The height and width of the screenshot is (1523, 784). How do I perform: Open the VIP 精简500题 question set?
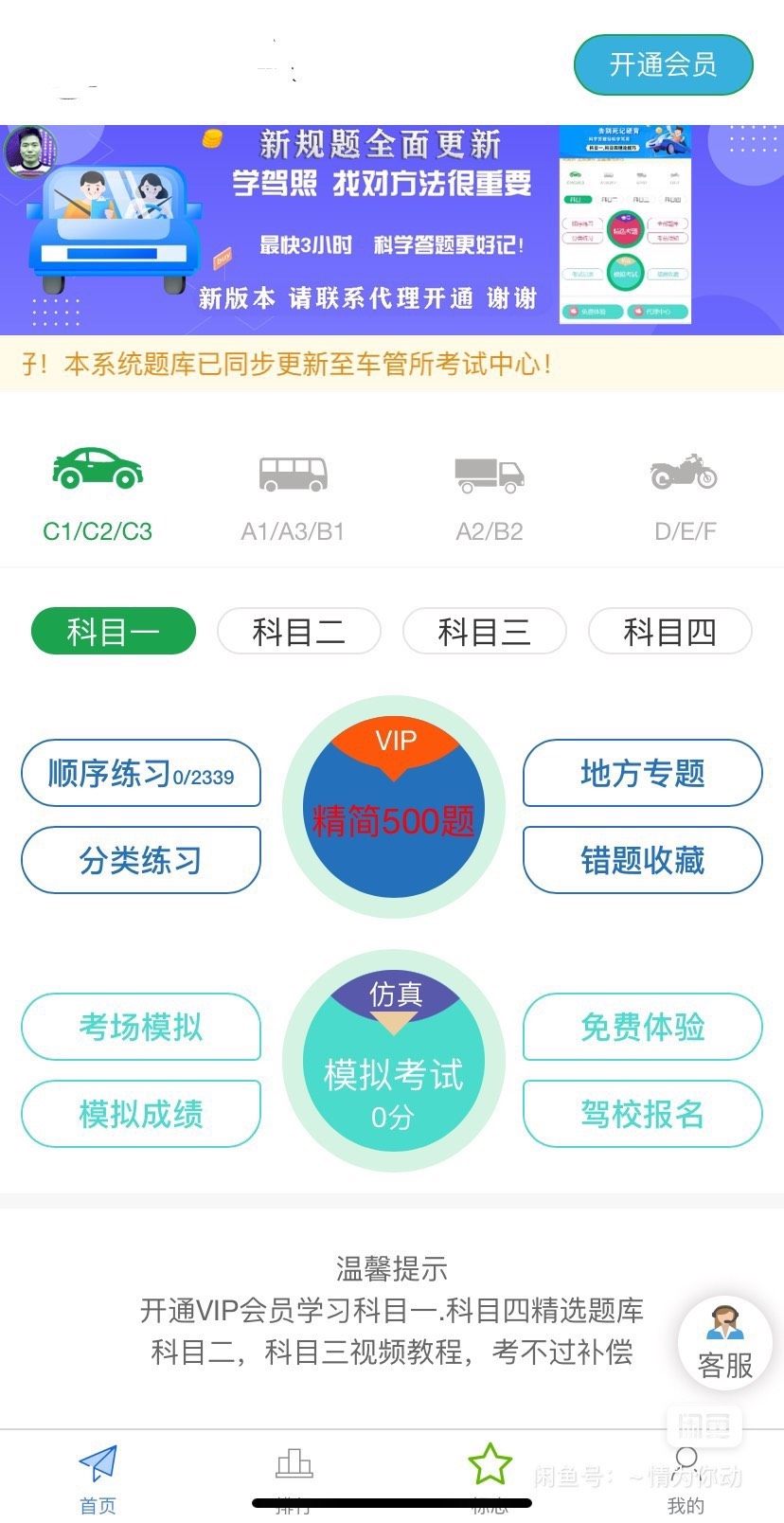[x=393, y=808]
